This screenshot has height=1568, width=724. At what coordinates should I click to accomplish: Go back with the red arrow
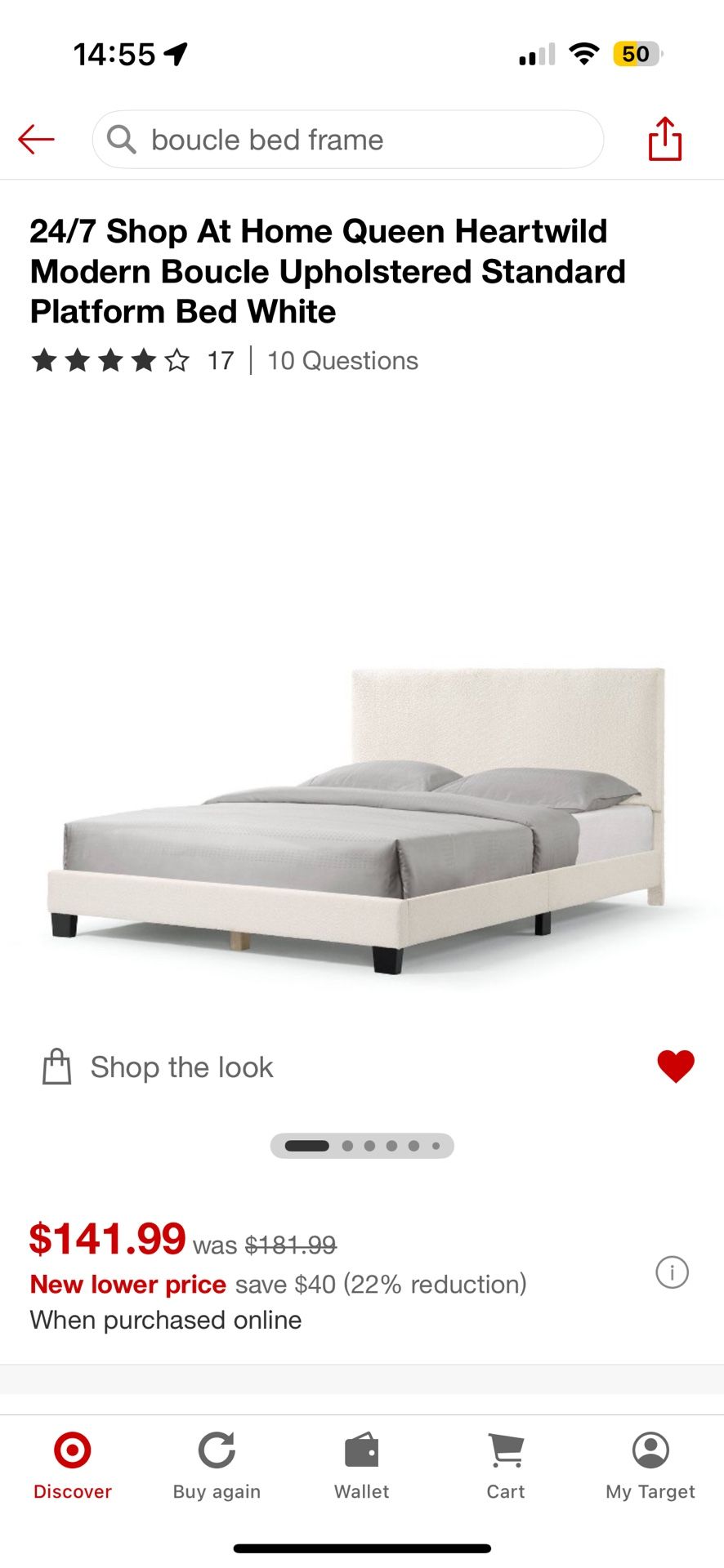pos(36,140)
